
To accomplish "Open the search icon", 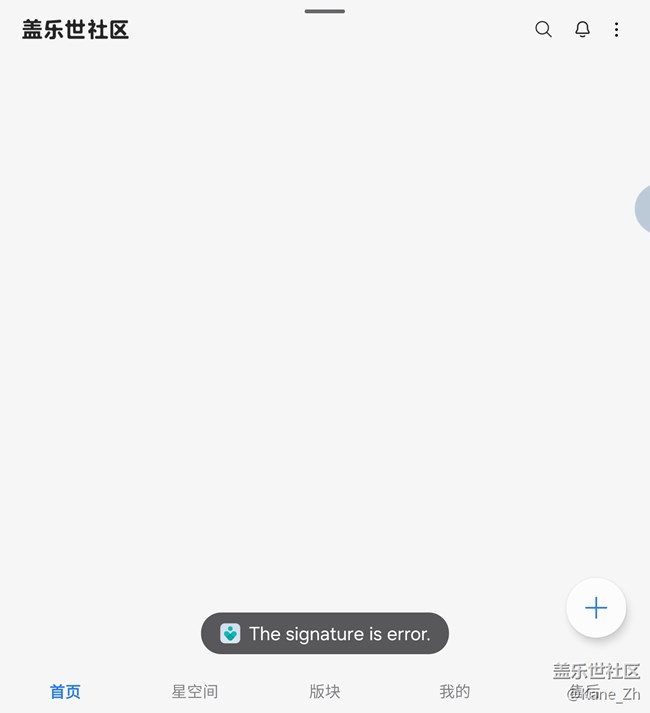I will click(x=543, y=30).
